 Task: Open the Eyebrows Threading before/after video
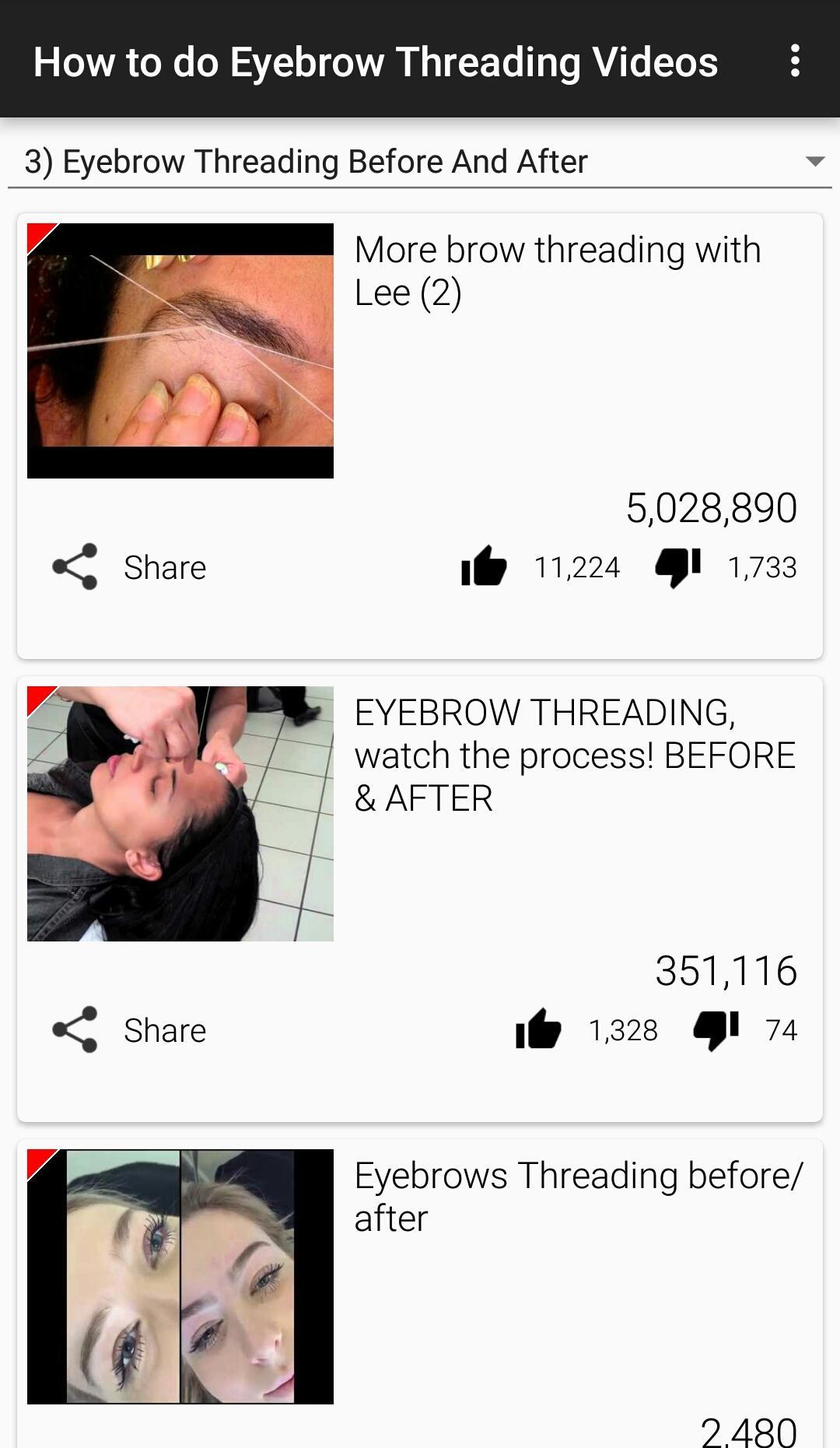coord(180,1276)
